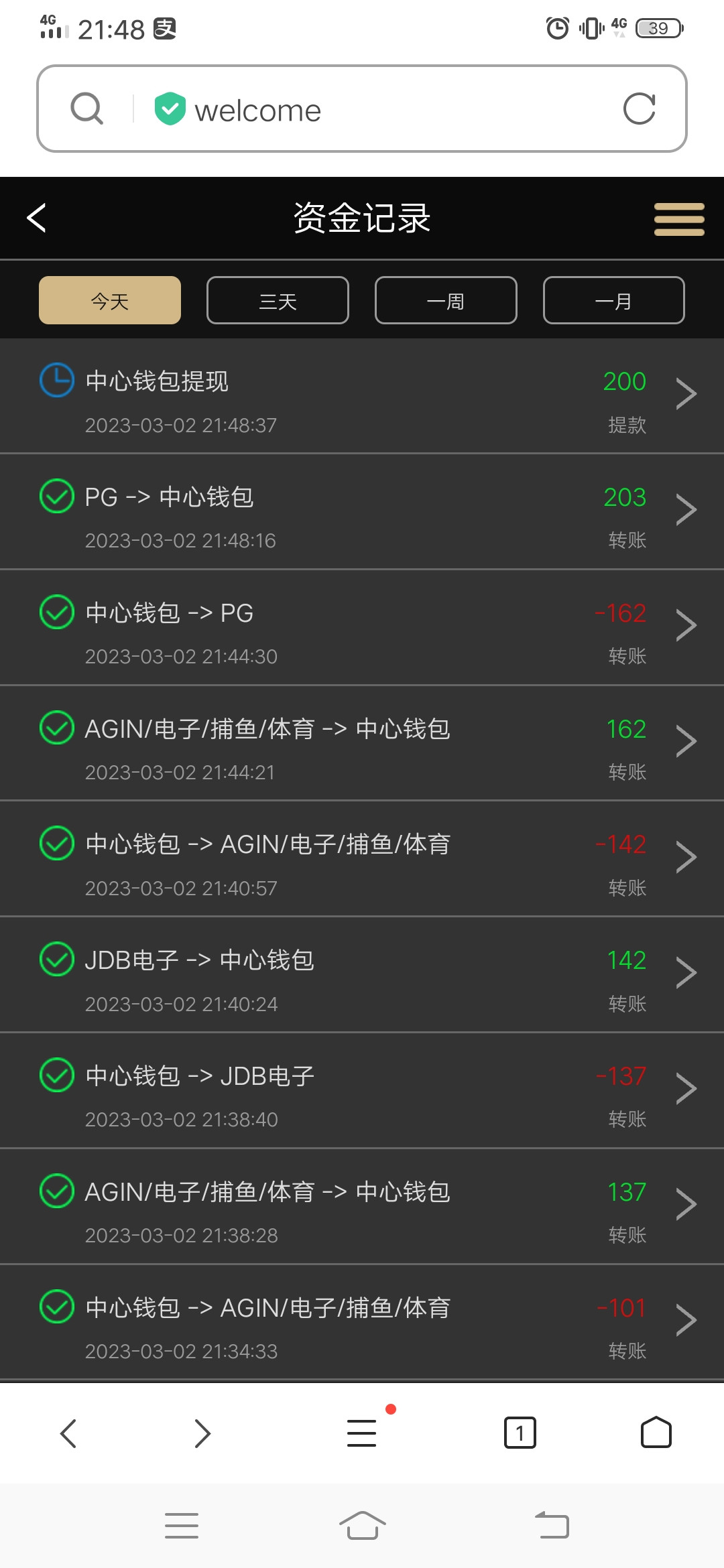Switch to the 一月 filter

click(x=613, y=301)
